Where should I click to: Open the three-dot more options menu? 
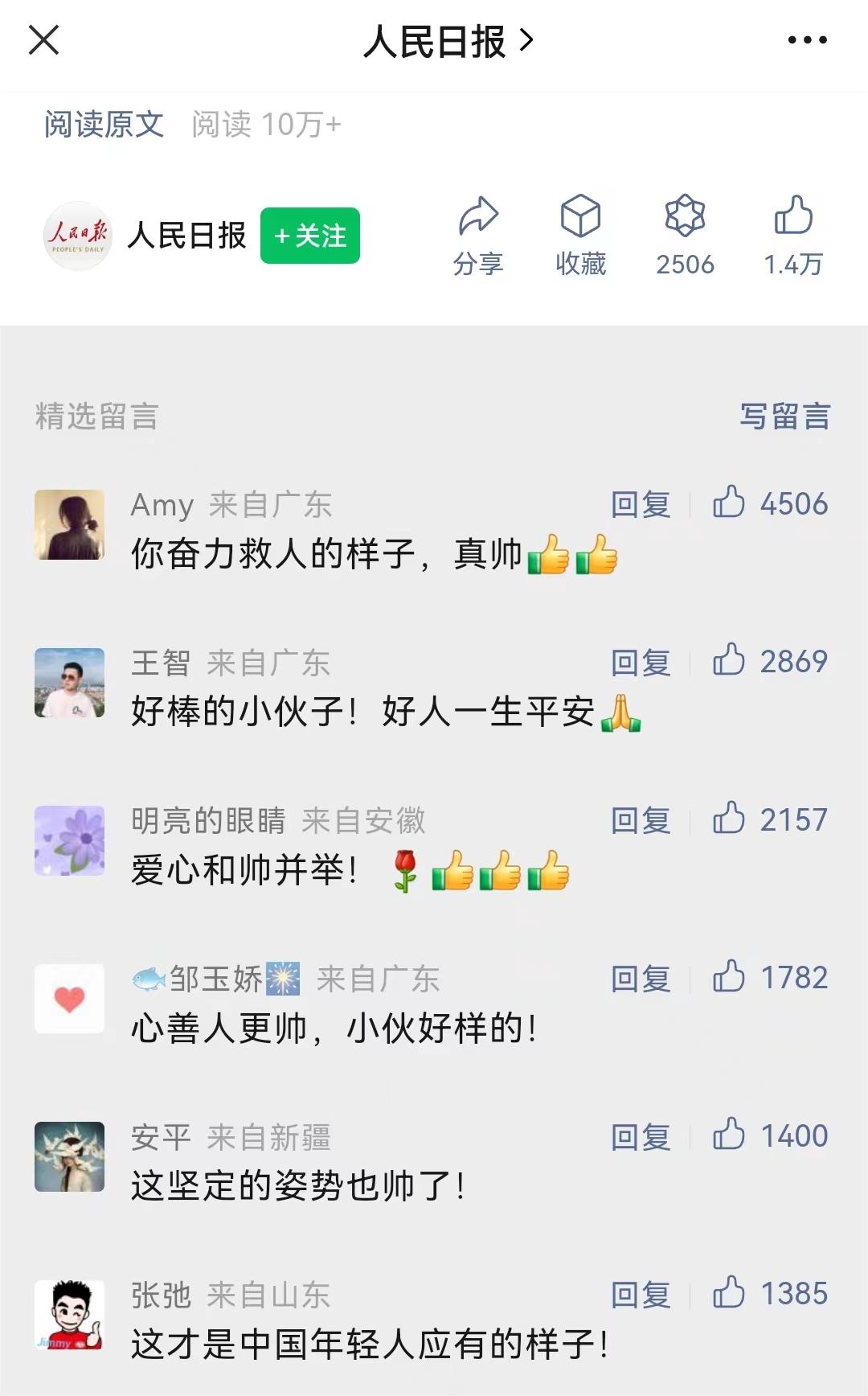807,39
